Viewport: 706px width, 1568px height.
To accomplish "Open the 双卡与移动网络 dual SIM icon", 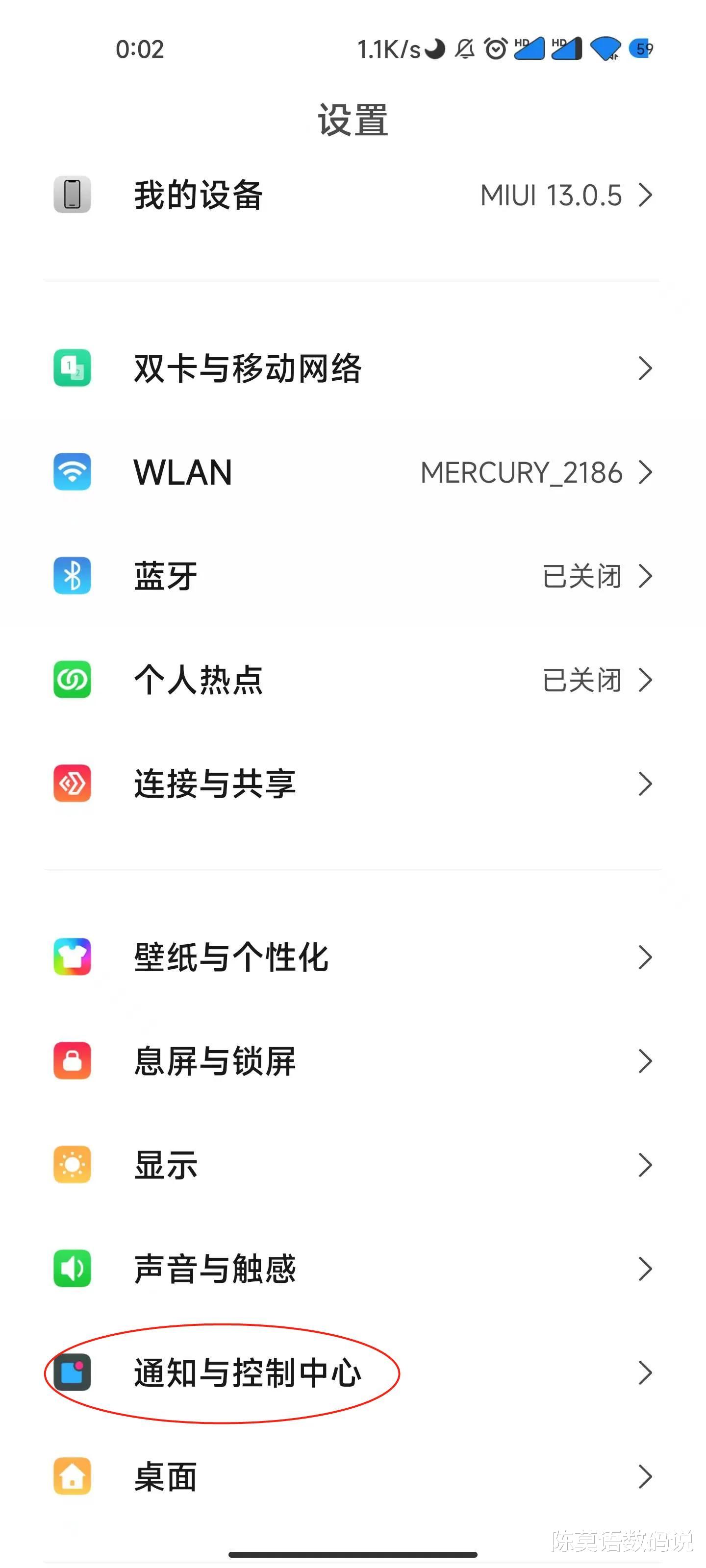I will (72, 367).
